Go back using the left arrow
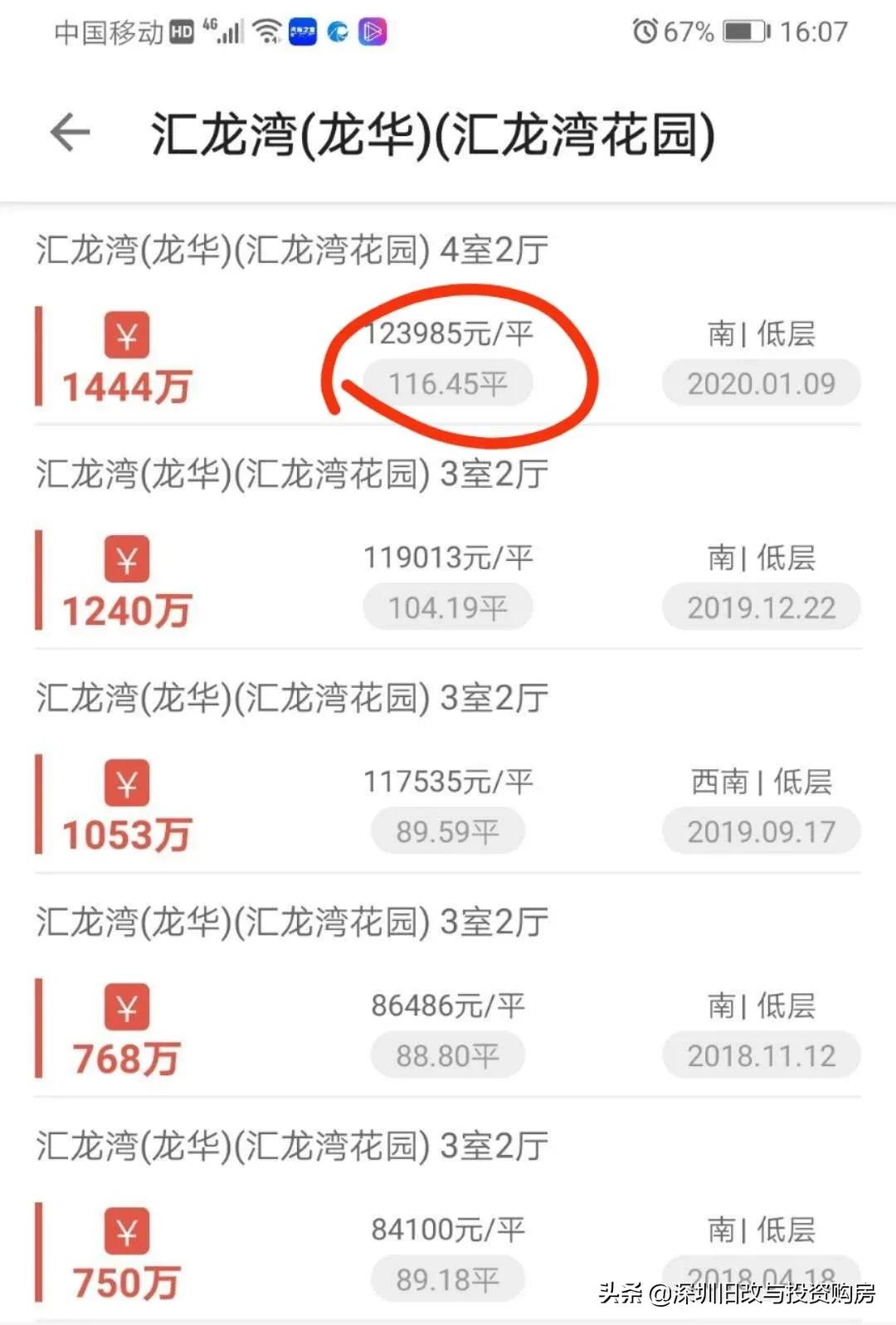Screen dimensions: 896x1325 (x=71, y=133)
